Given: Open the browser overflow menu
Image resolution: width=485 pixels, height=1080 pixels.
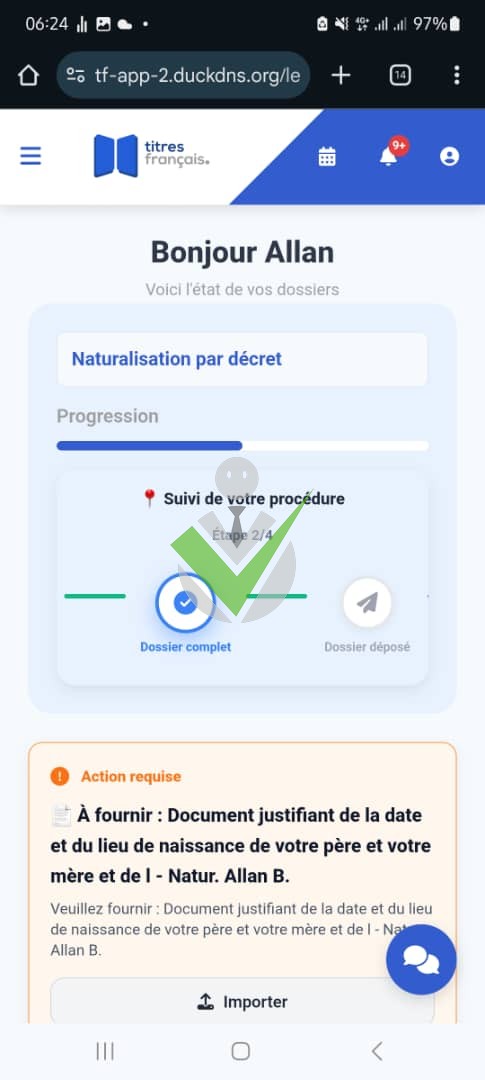Looking at the screenshot, I should (x=456, y=75).
